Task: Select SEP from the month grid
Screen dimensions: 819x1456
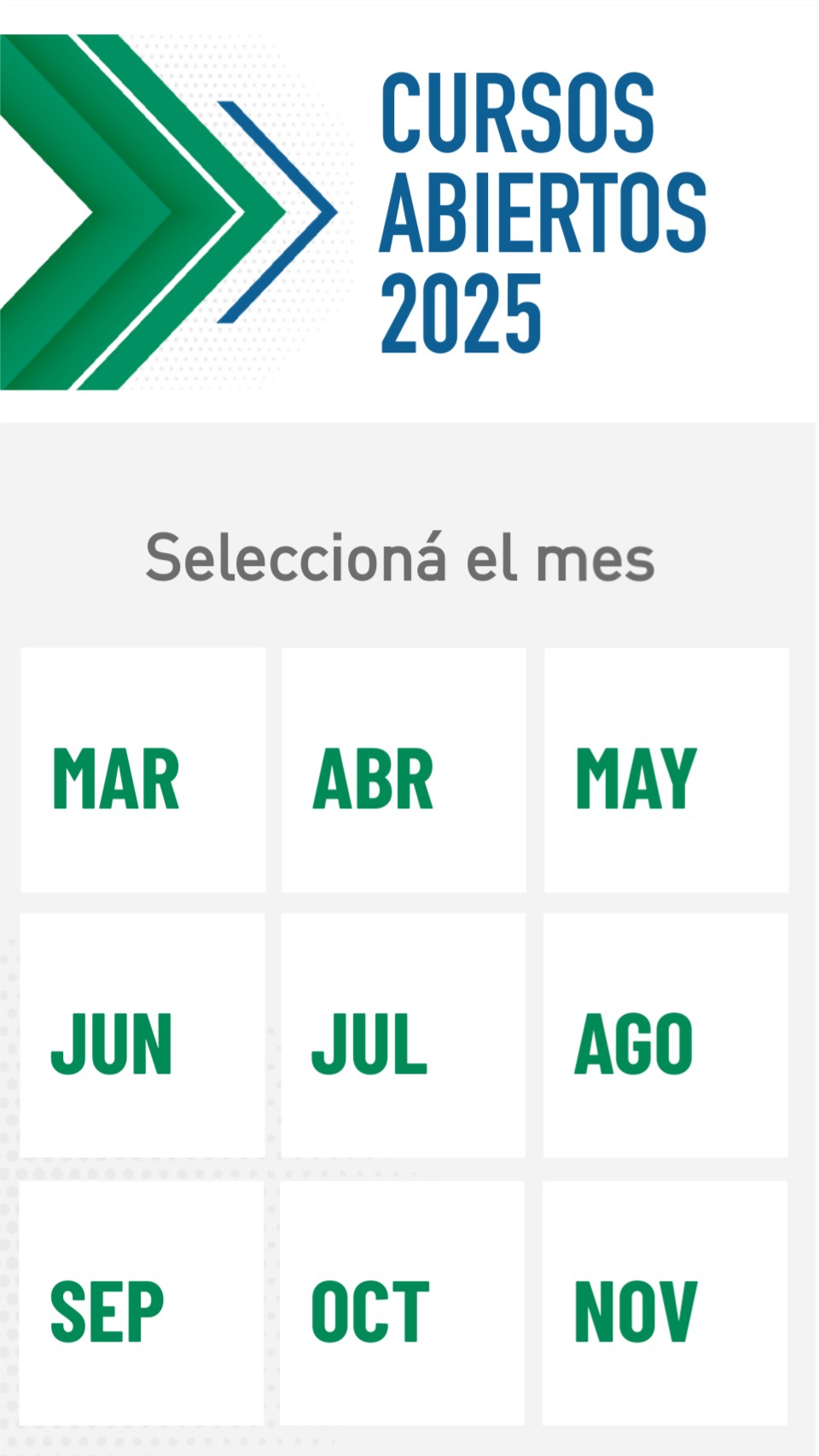Action: point(142,1303)
